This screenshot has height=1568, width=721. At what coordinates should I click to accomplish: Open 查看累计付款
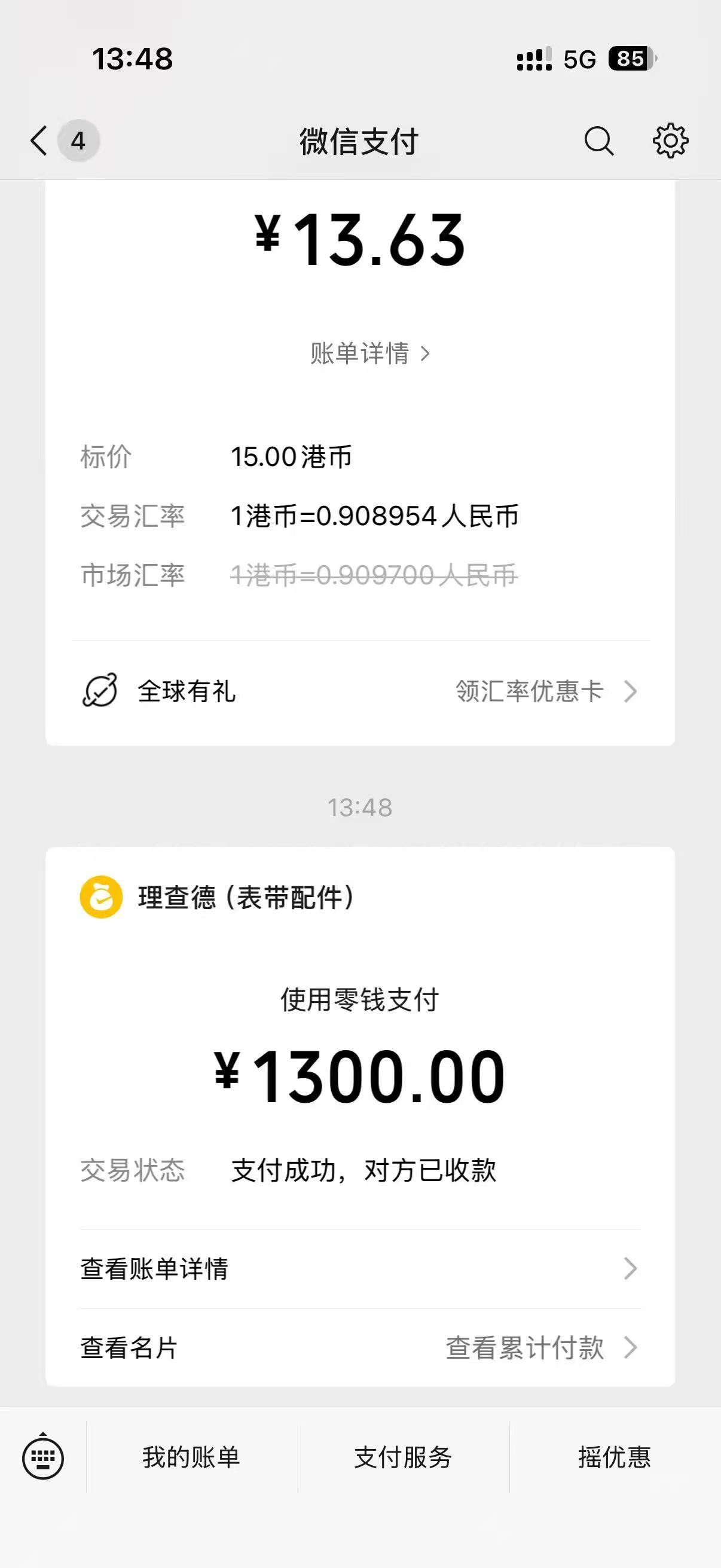pyautogui.click(x=540, y=1349)
